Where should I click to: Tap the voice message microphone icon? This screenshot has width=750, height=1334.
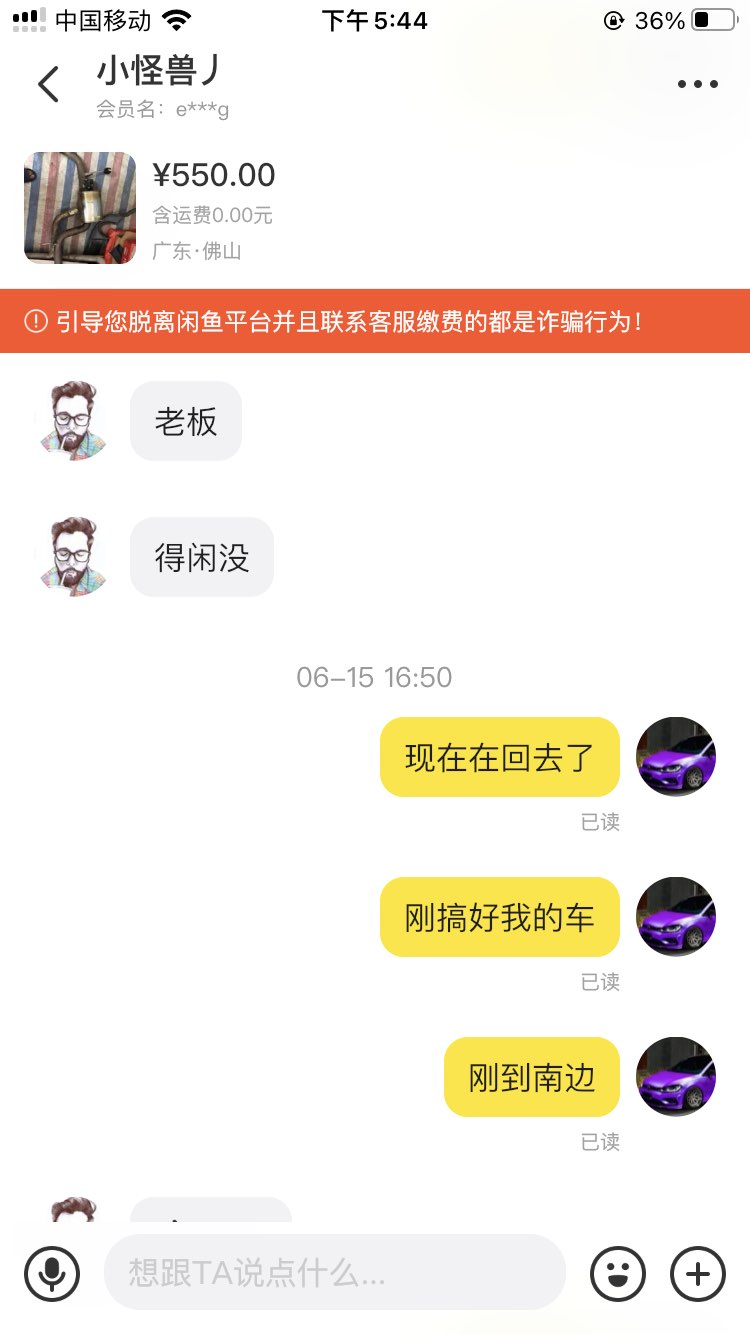click(x=52, y=1273)
